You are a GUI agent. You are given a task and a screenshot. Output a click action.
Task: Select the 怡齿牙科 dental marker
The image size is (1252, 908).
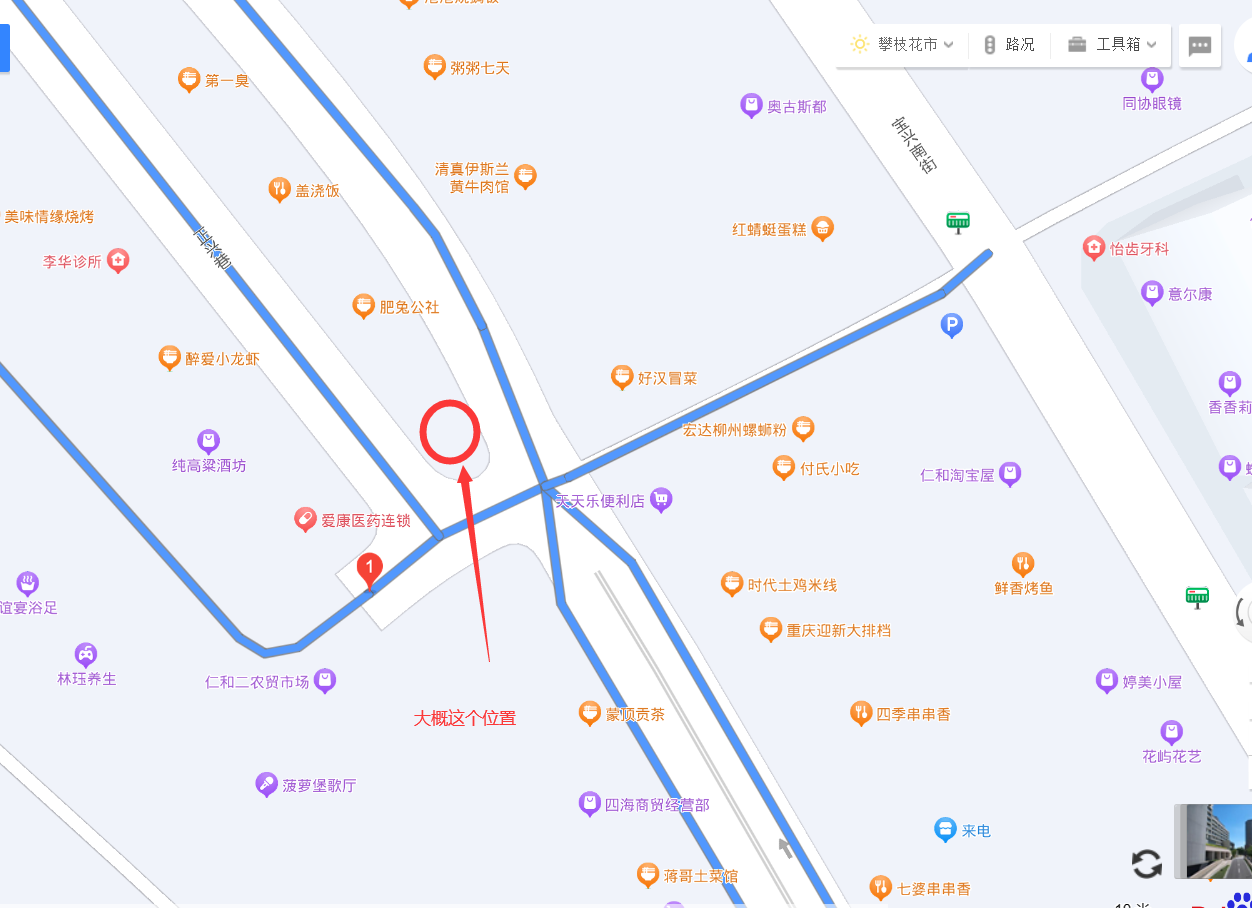pyautogui.click(x=1093, y=247)
